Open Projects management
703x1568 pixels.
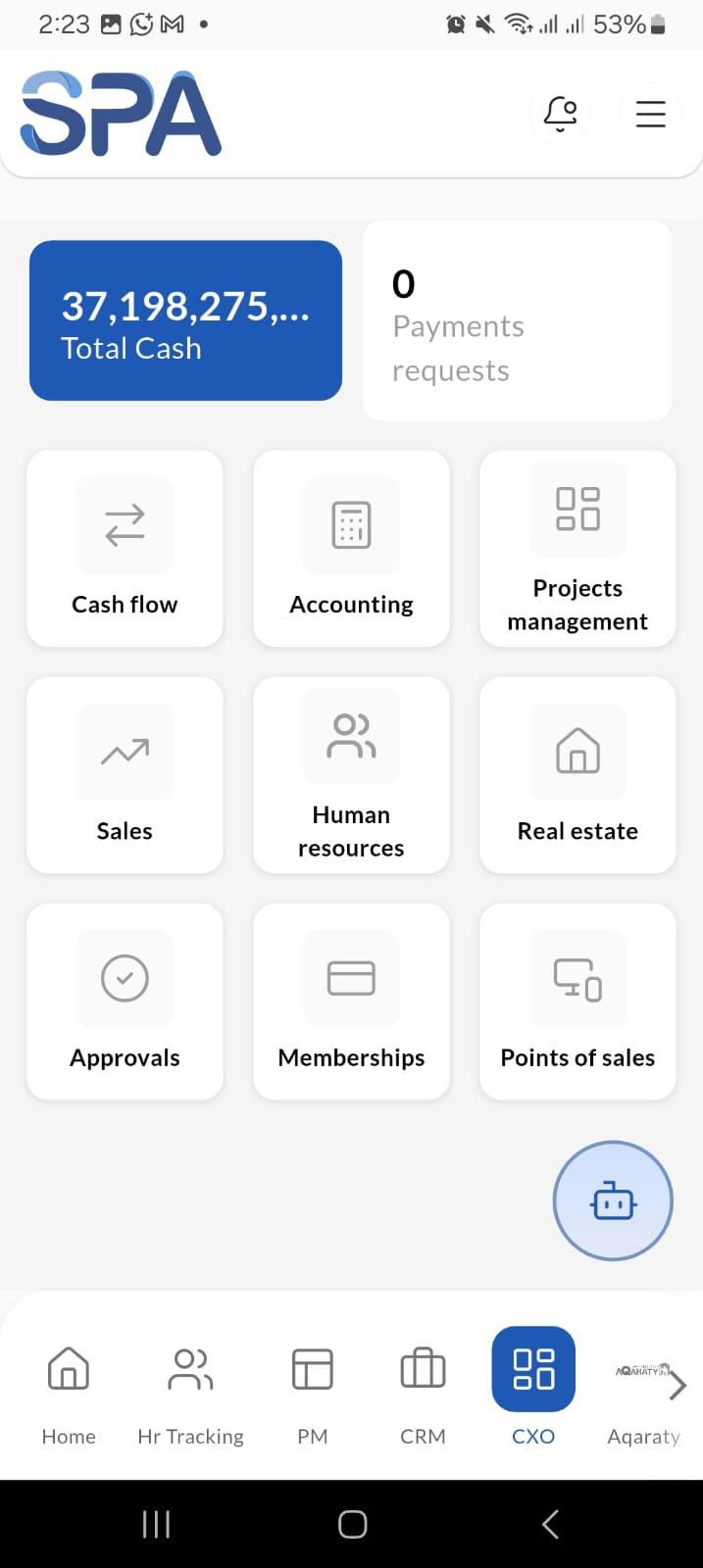577,549
